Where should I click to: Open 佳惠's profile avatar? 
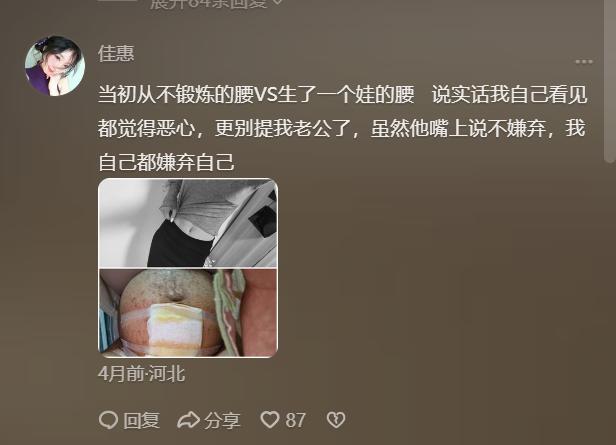[x=54, y=65]
